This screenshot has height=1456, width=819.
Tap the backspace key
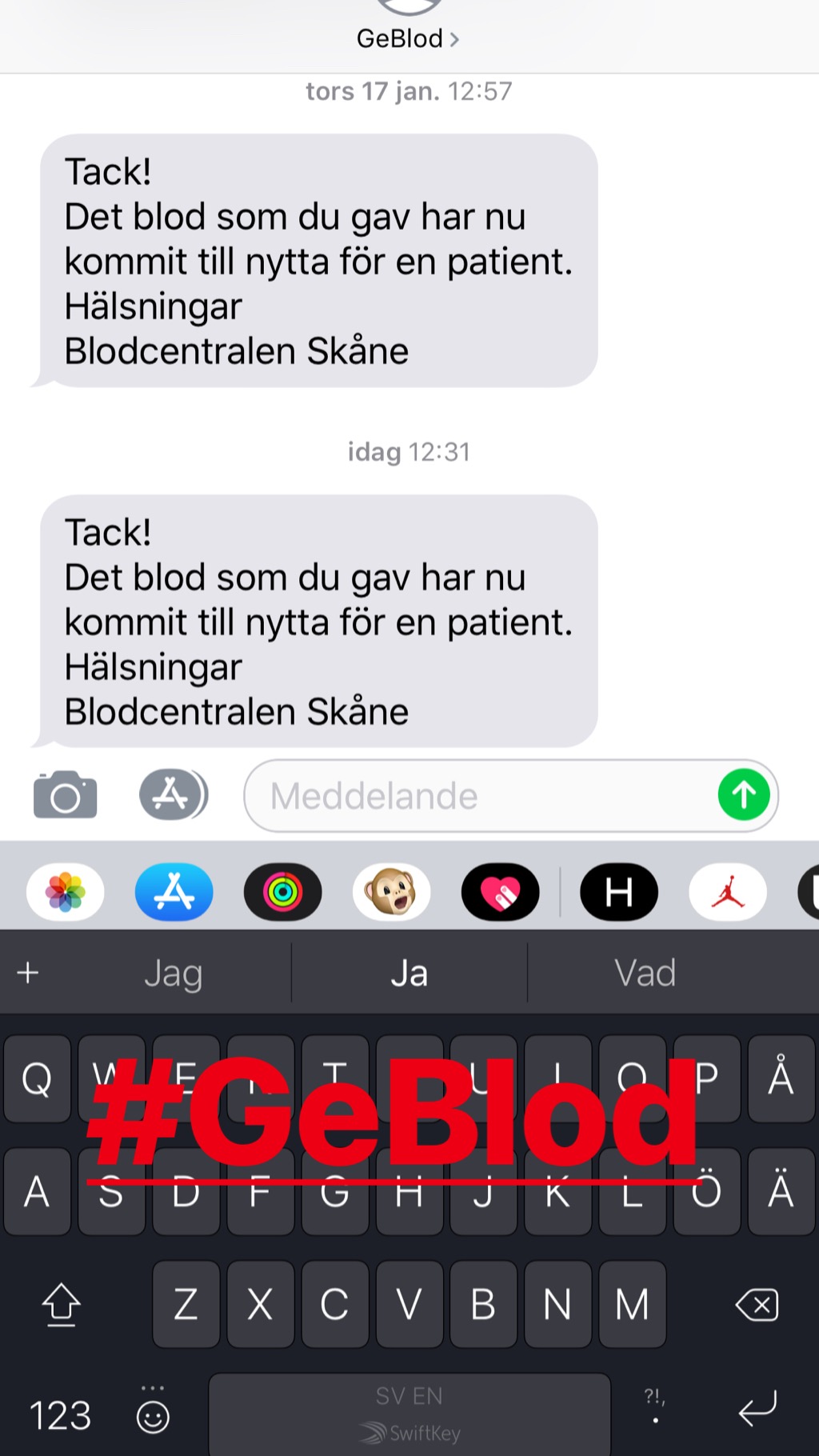tap(757, 1305)
